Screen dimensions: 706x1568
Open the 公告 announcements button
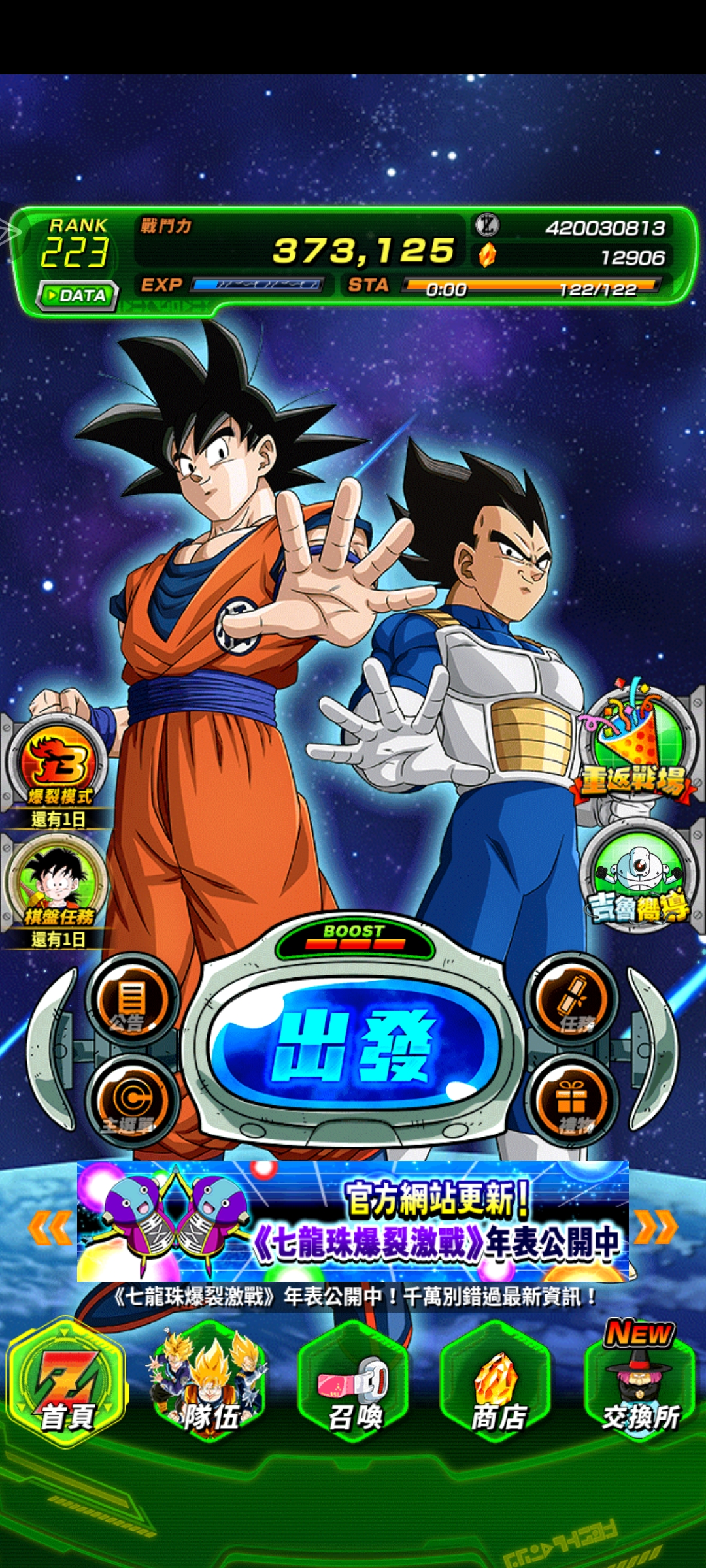point(133,1000)
